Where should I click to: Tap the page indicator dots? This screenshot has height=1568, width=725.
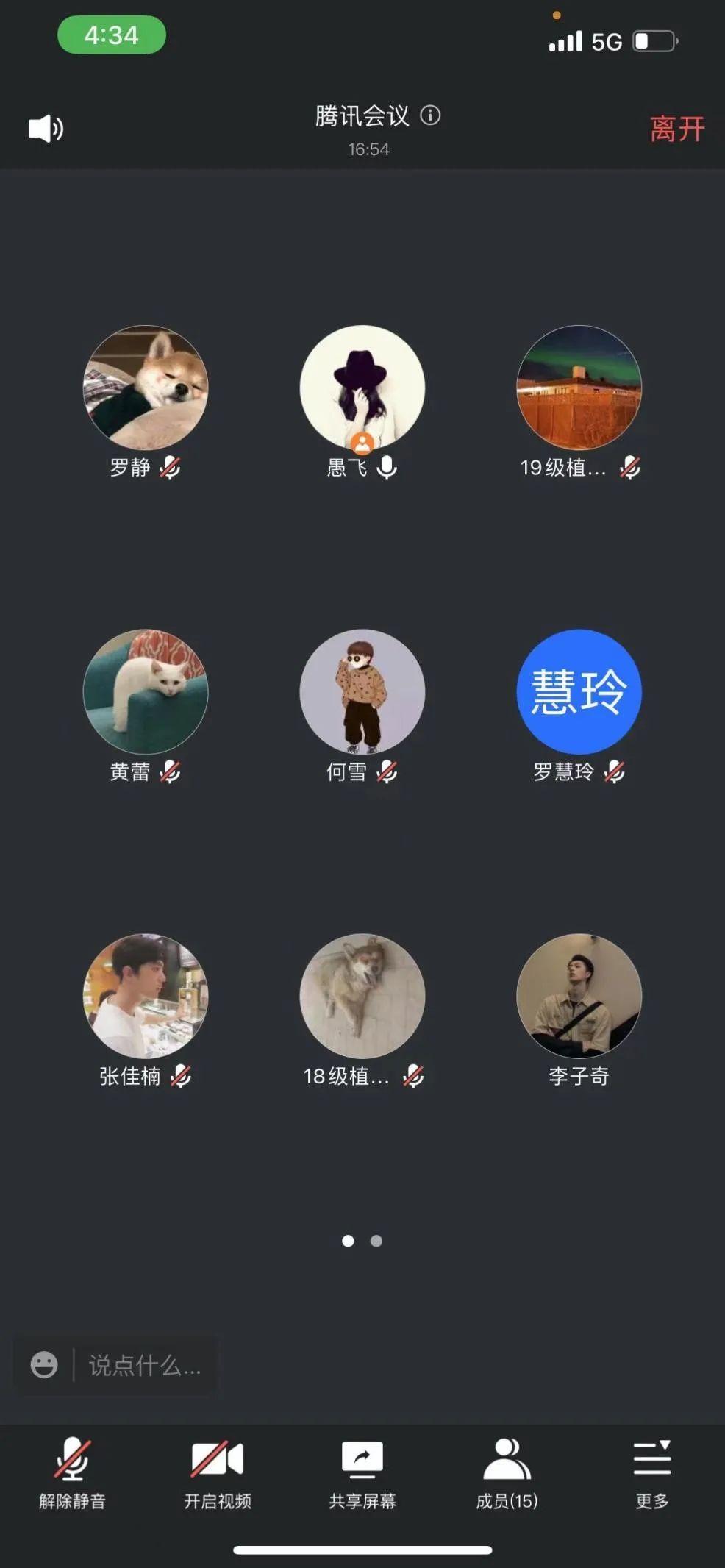tap(362, 1241)
